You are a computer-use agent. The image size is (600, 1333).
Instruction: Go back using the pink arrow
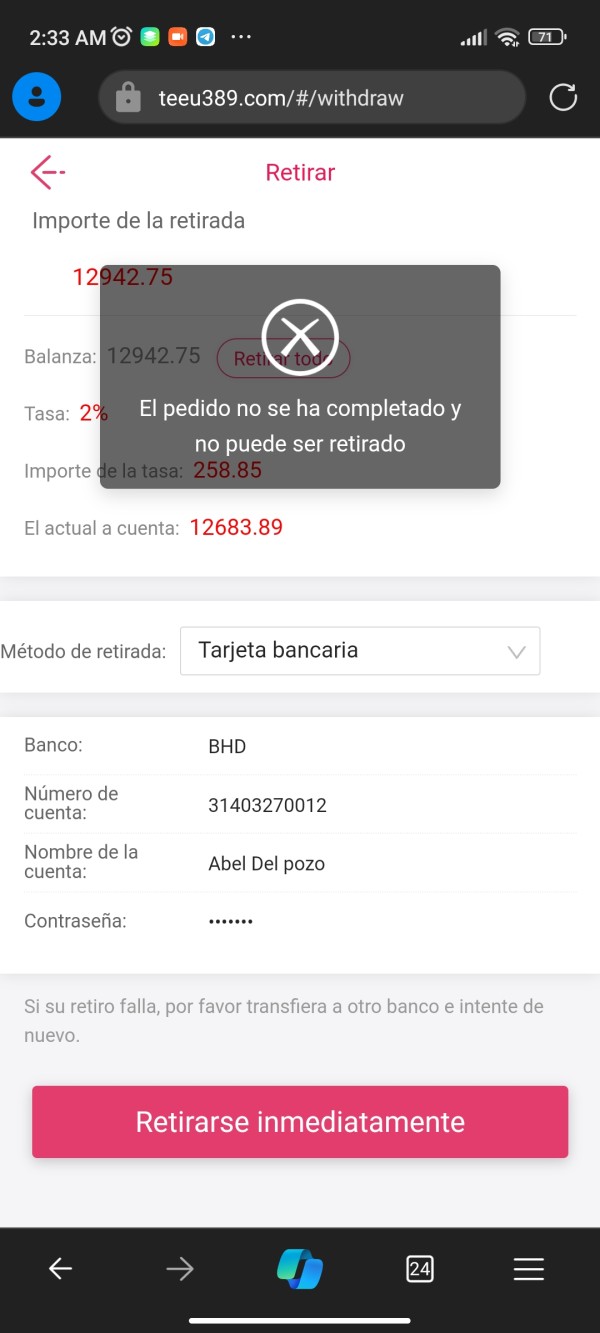point(46,172)
